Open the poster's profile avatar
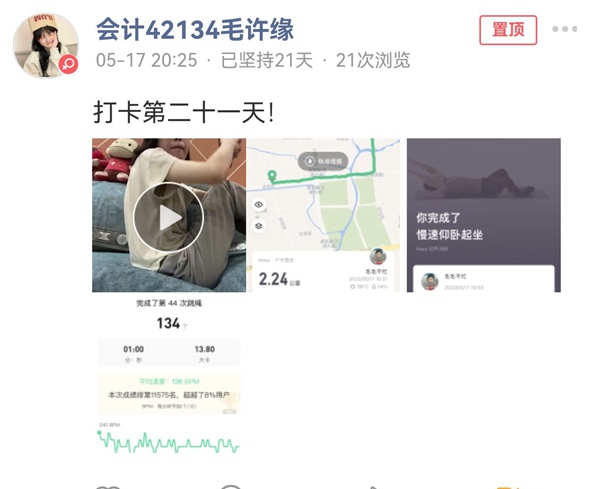Viewport: 600px width, 489px height. click(x=46, y=45)
